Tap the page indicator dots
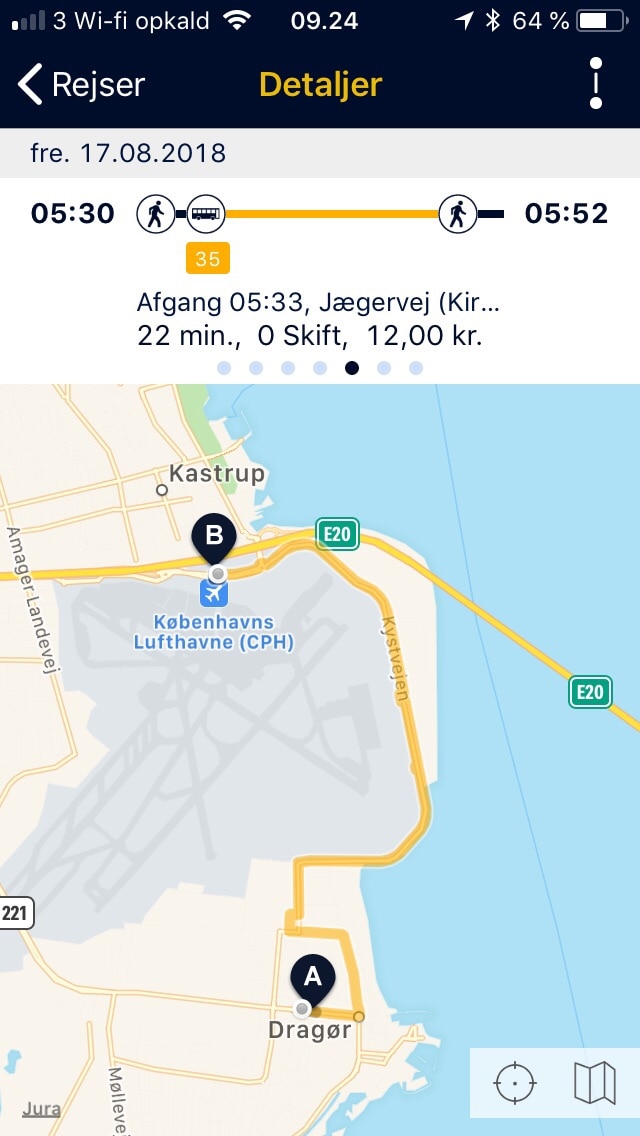 click(x=320, y=368)
